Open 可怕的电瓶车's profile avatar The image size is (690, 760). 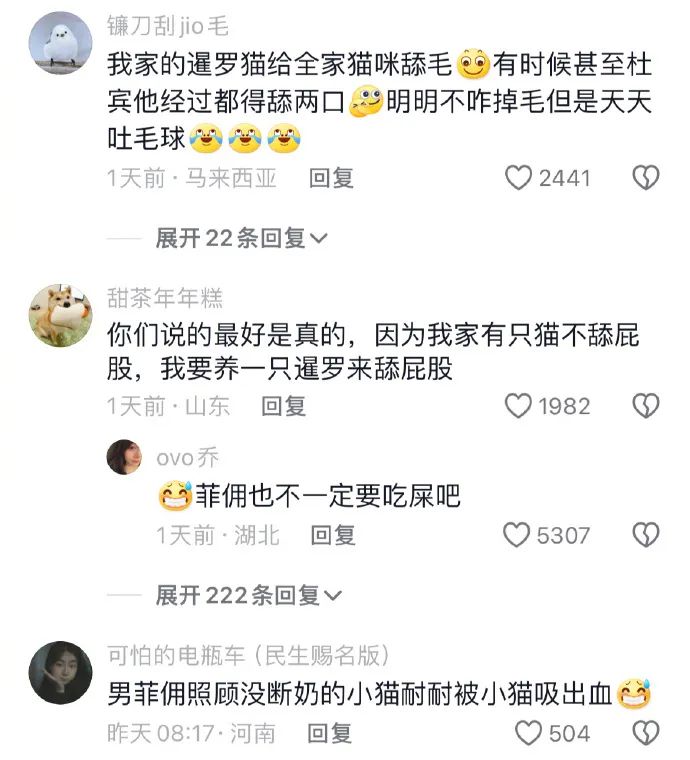point(60,672)
